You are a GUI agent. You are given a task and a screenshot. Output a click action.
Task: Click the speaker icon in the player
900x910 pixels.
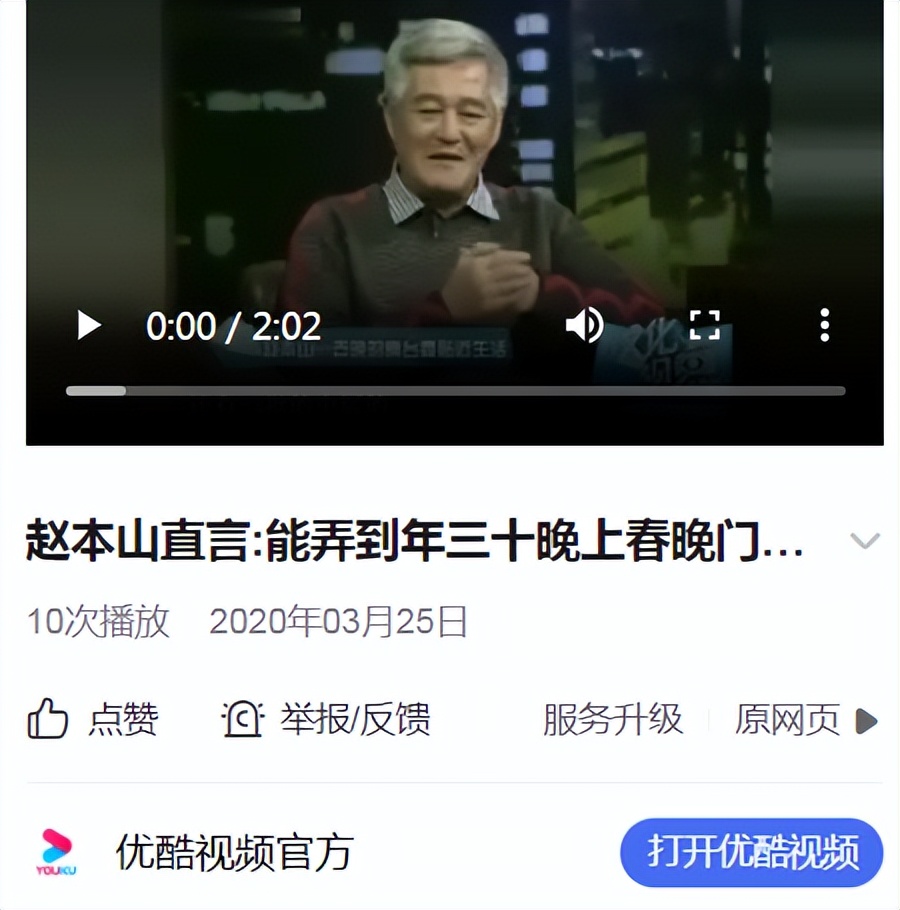585,326
